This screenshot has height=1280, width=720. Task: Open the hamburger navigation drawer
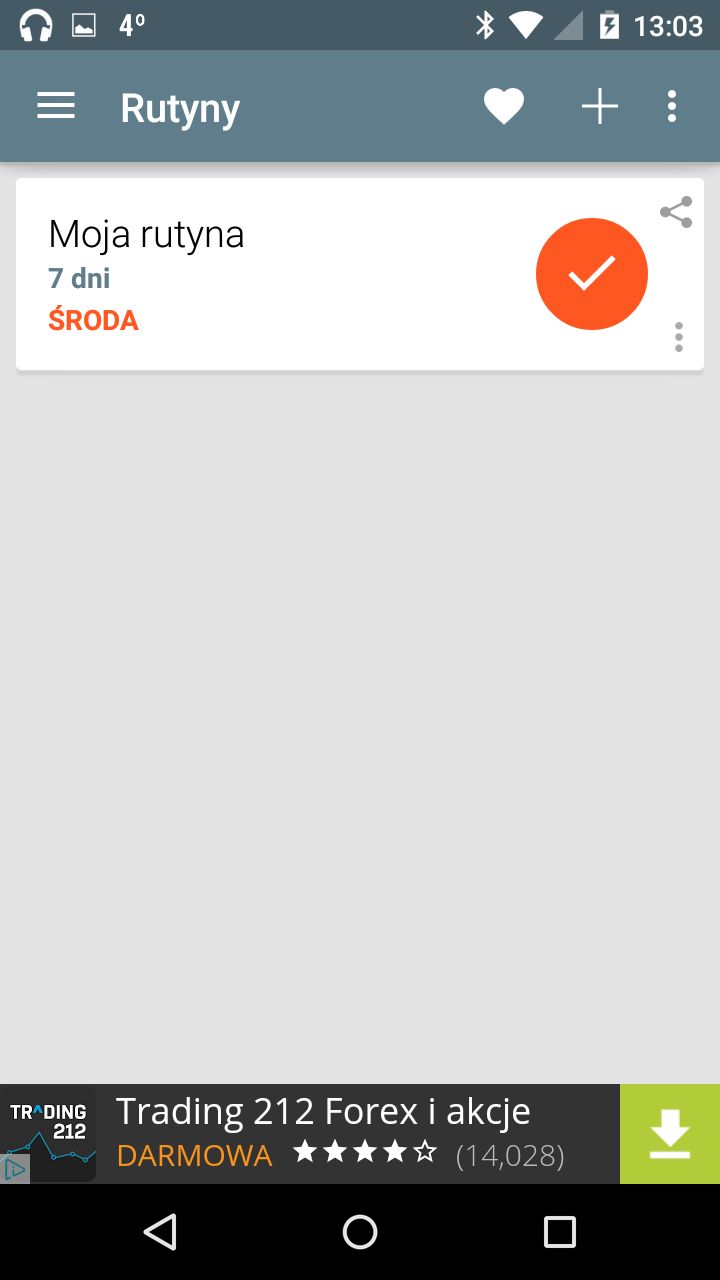pos(56,106)
